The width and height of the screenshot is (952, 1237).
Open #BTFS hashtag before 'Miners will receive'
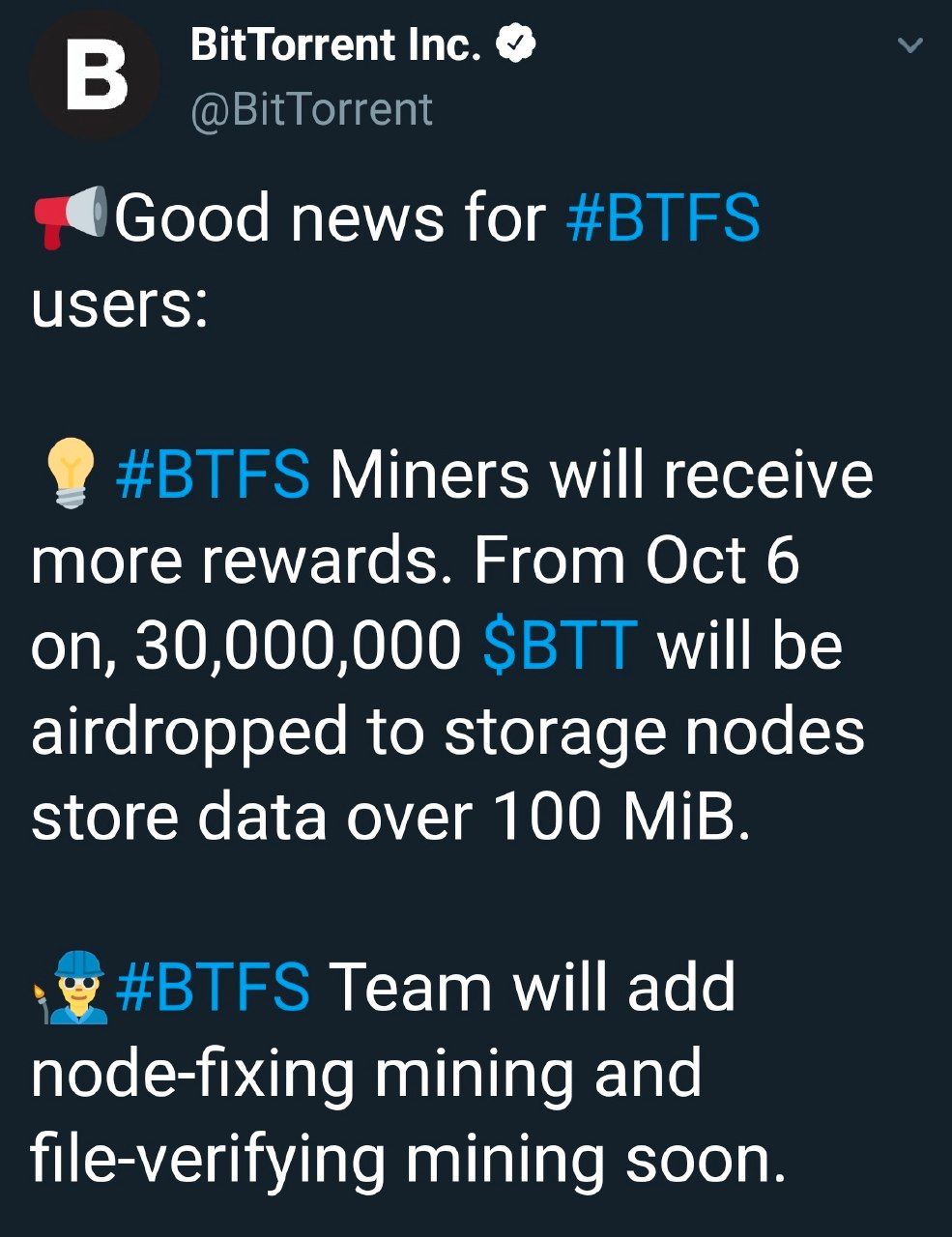pyautogui.click(x=213, y=475)
